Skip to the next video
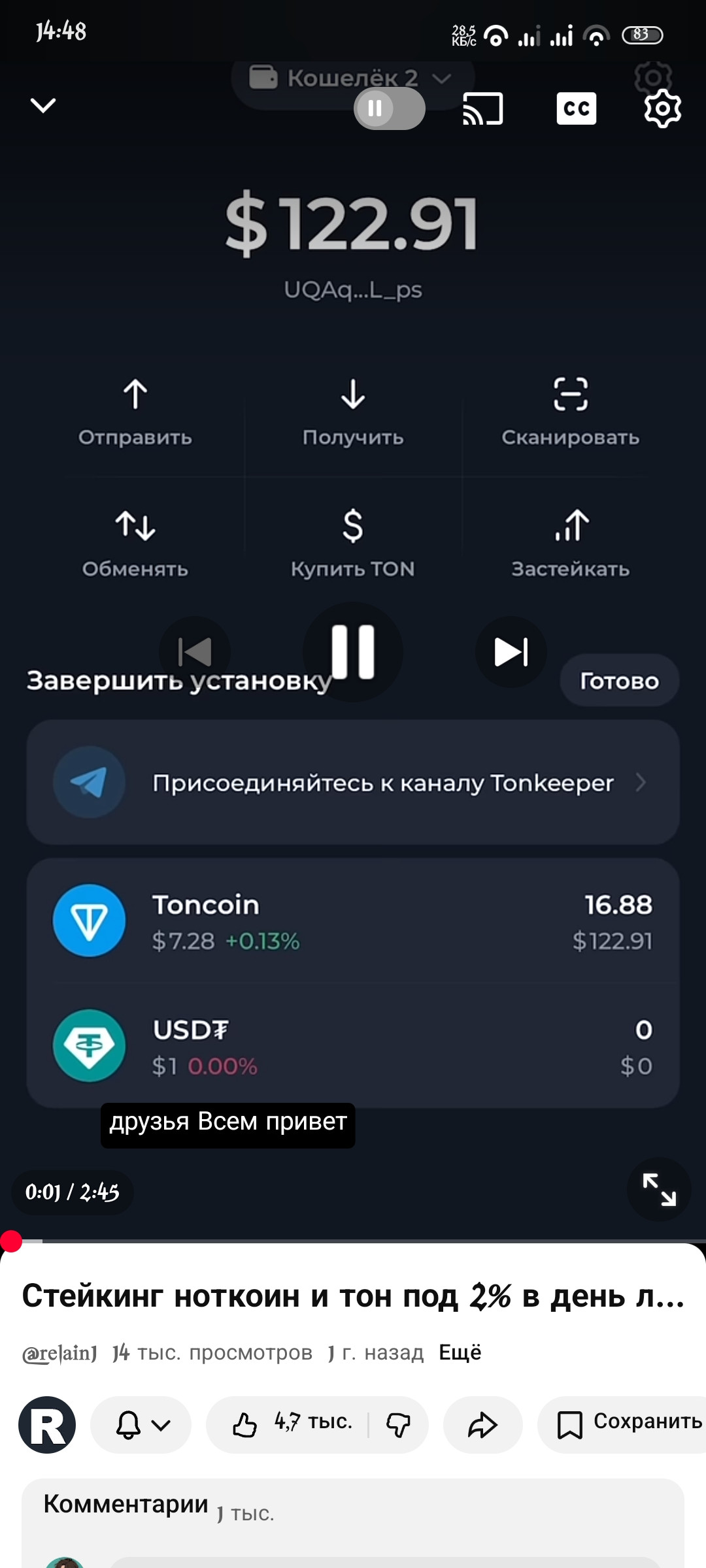The image size is (706, 1568). click(511, 652)
